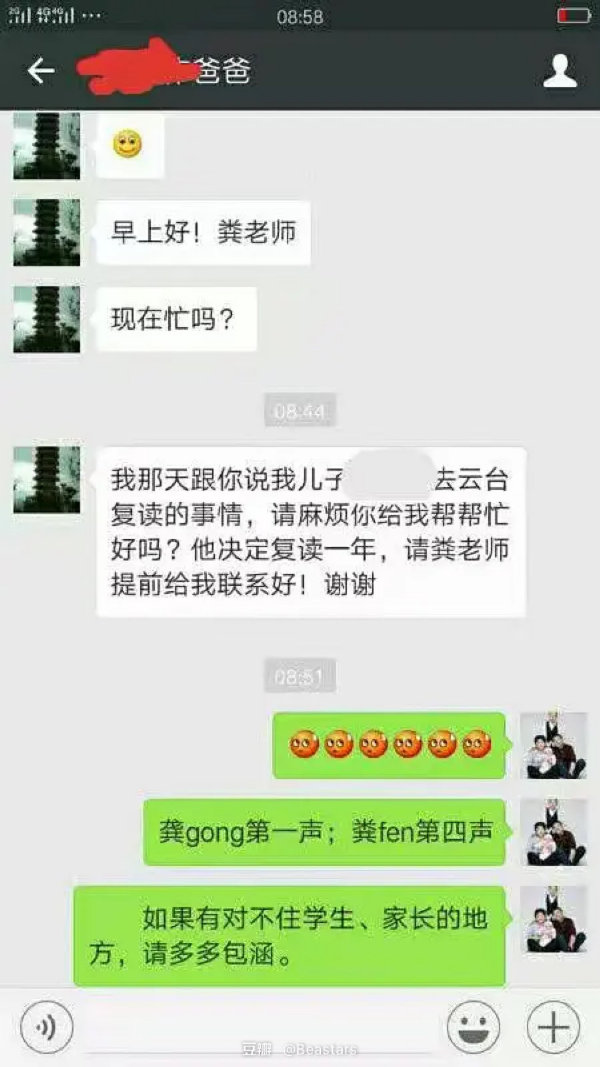Tap your avatar beside 龚gong第一声 message
This screenshot has width=600, height=1067.
click(x=553, y=832)
